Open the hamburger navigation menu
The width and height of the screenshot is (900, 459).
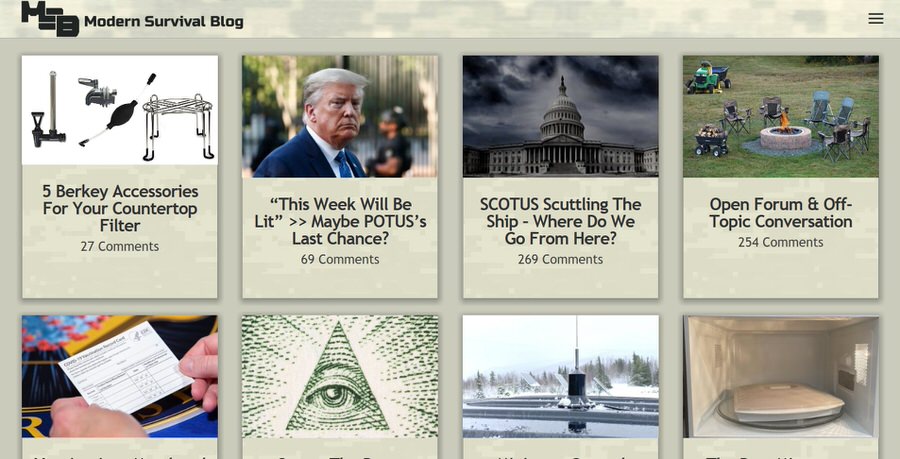tap(876, 19)
